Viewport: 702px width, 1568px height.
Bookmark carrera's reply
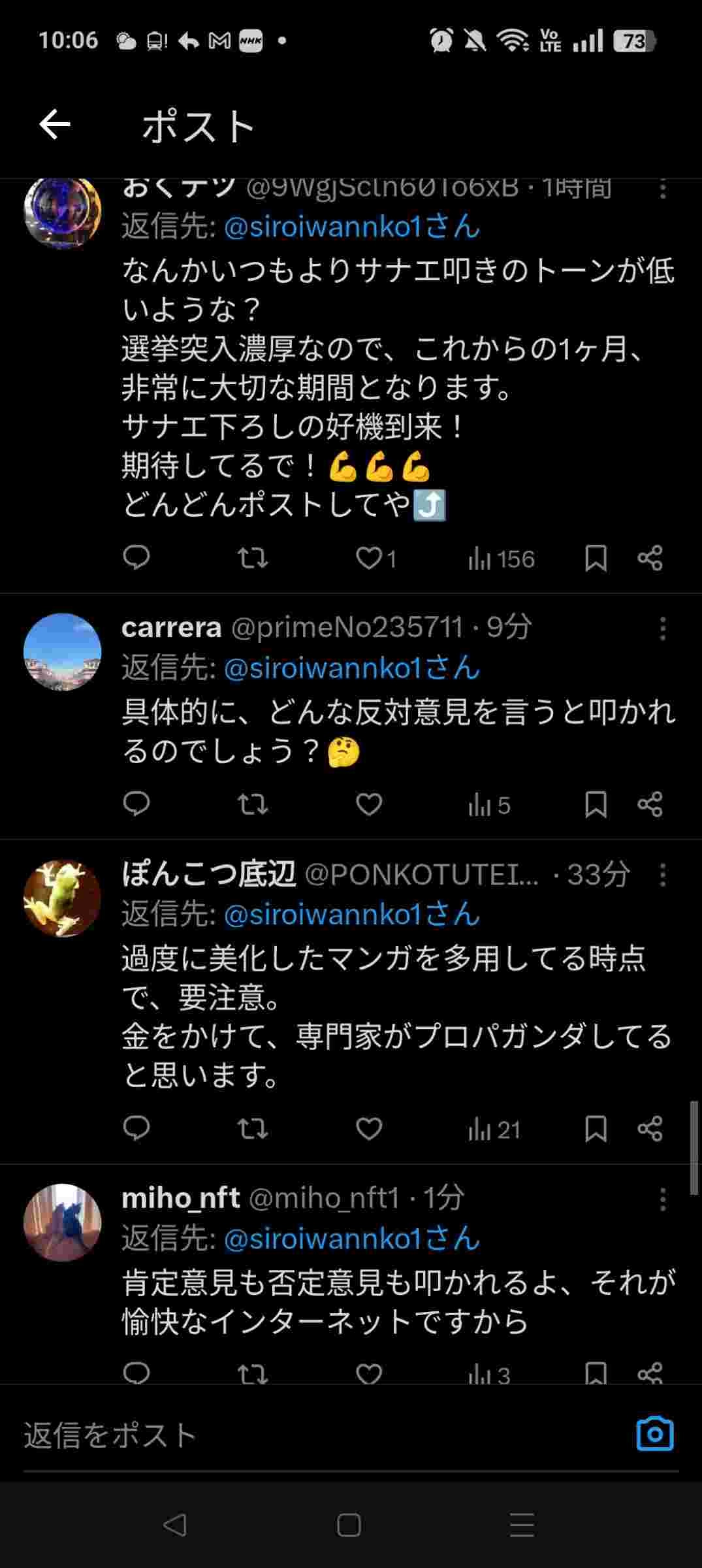(596, 804)
